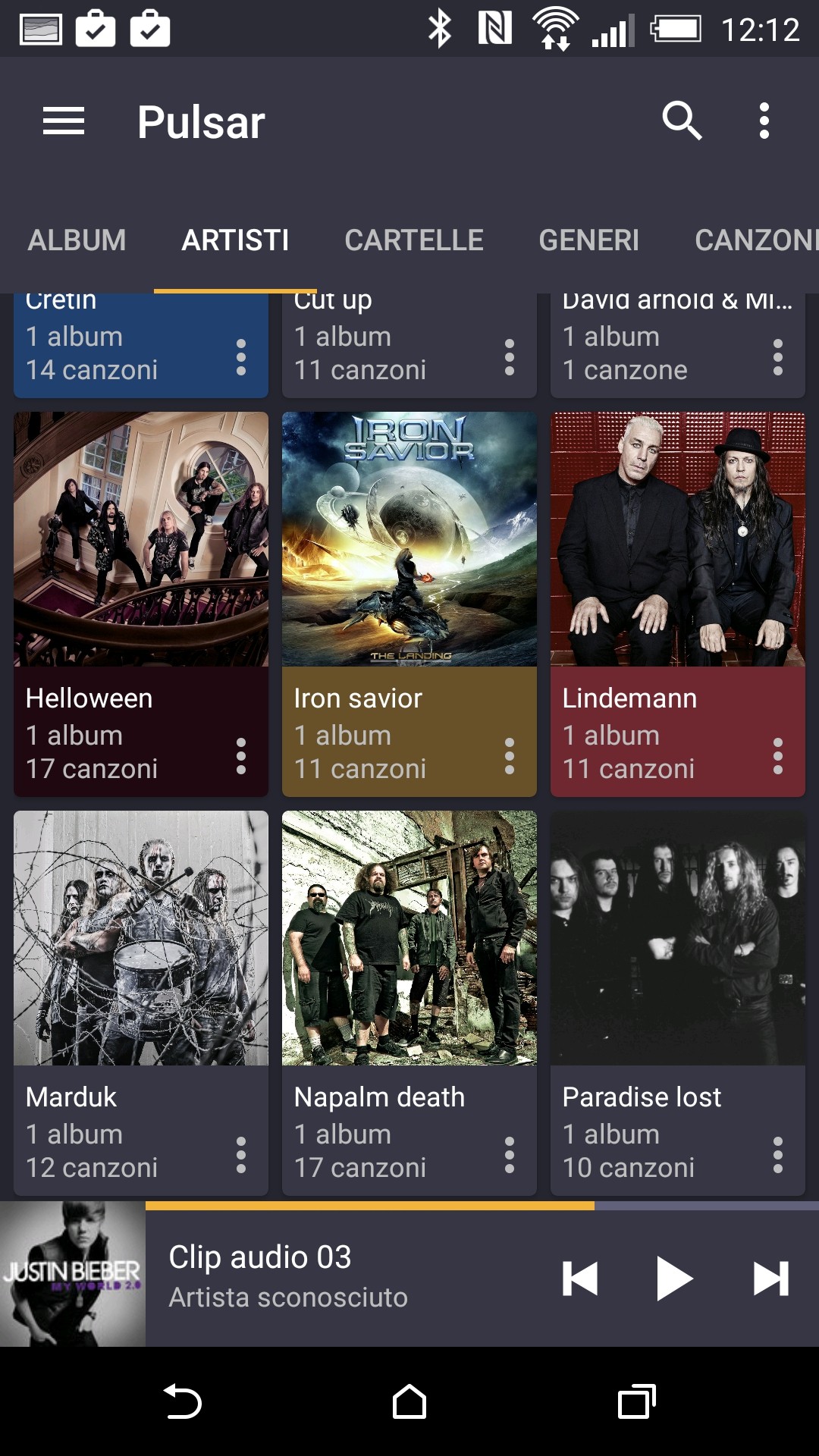This screenshot has height=1456, width=819.
Task: Open the Helloween artist card
Action: point(141,540)
